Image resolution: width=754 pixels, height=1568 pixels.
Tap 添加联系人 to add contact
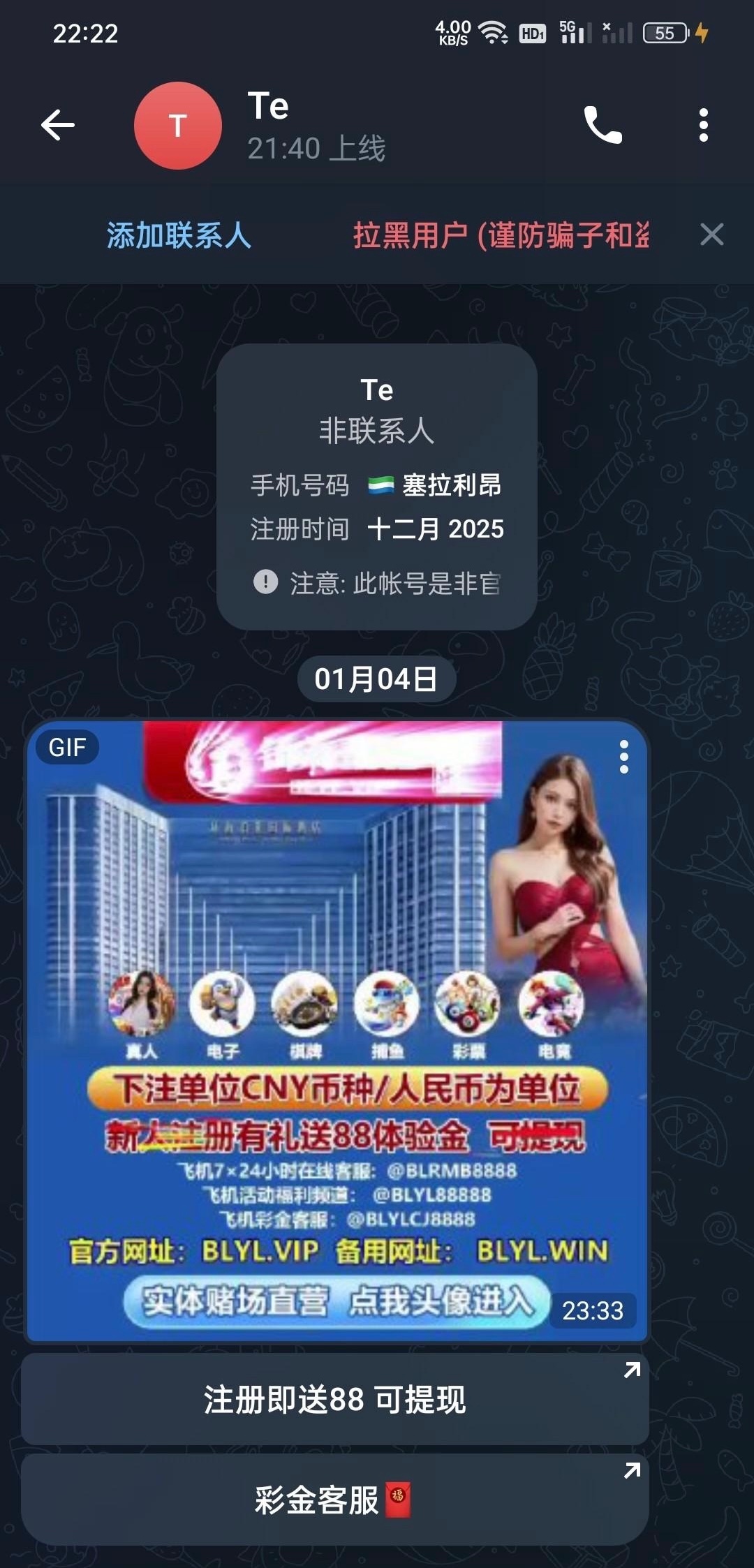point(179,235)
